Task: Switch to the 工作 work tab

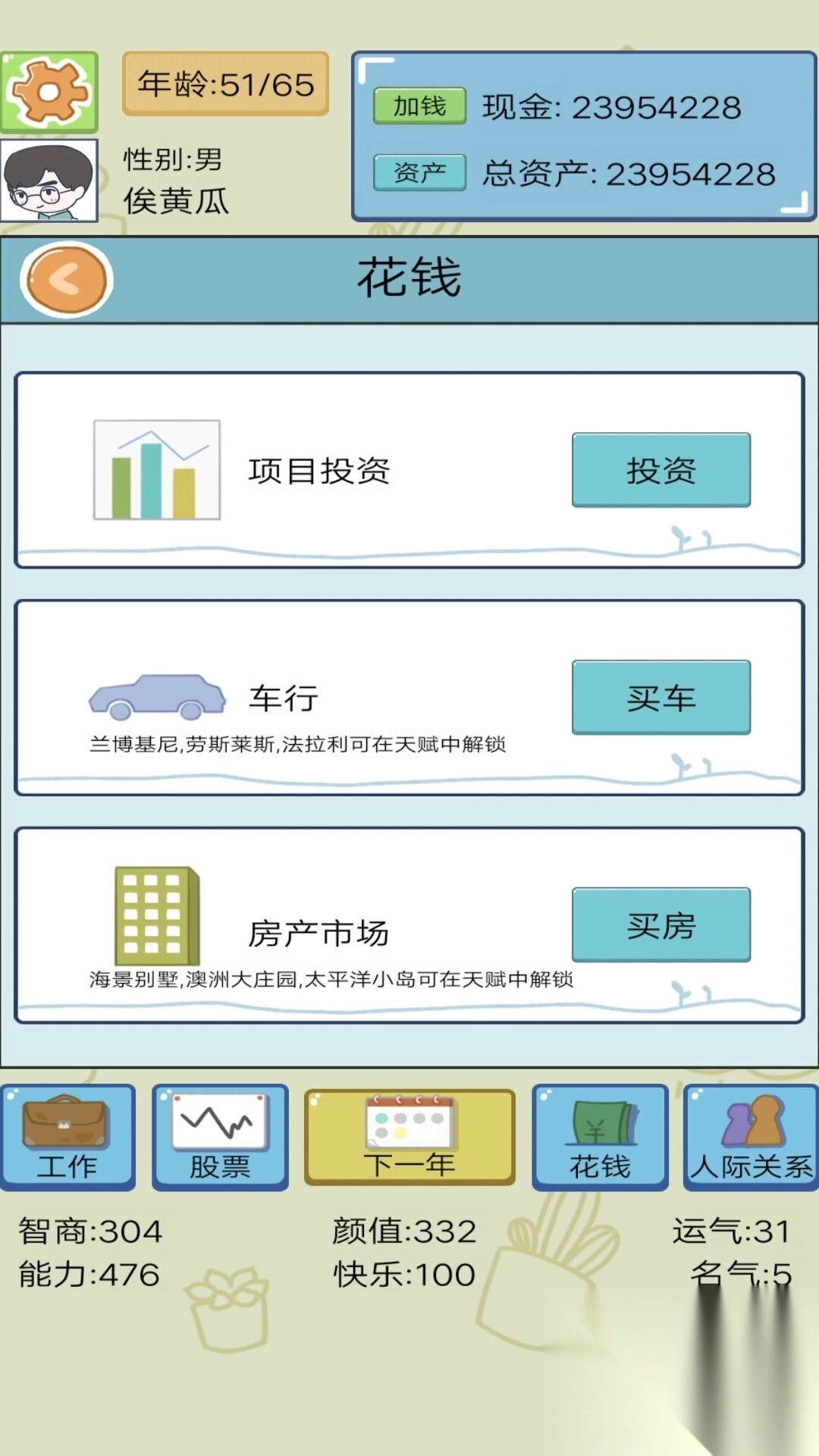Action: pos(67,1137)
